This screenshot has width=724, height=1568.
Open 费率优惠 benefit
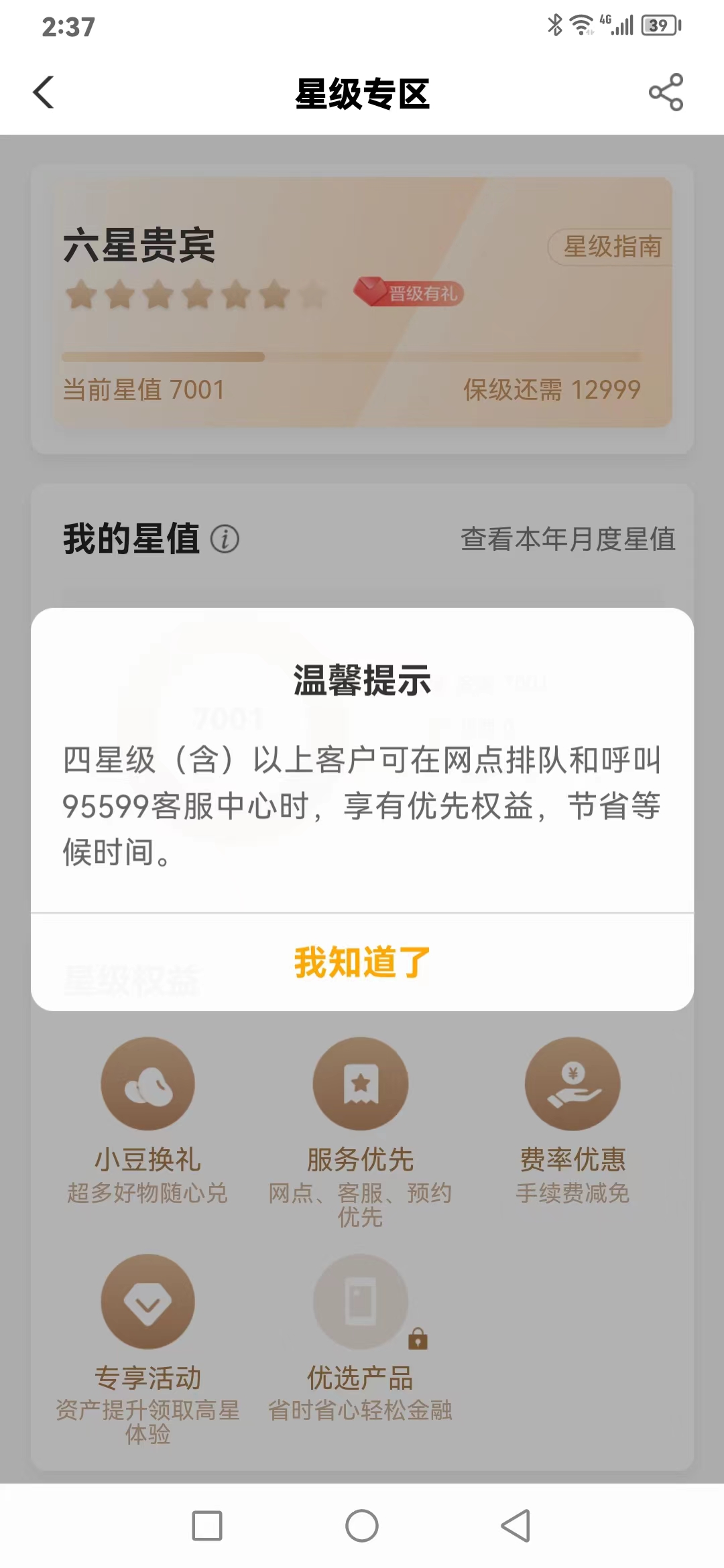pyautogui.click(x=572, y=1120)
